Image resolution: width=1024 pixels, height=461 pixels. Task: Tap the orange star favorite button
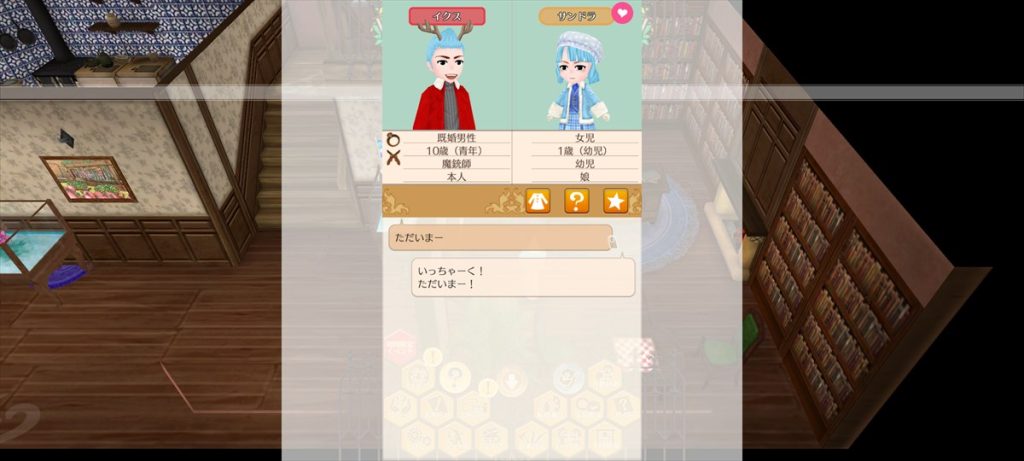(615, 201)
